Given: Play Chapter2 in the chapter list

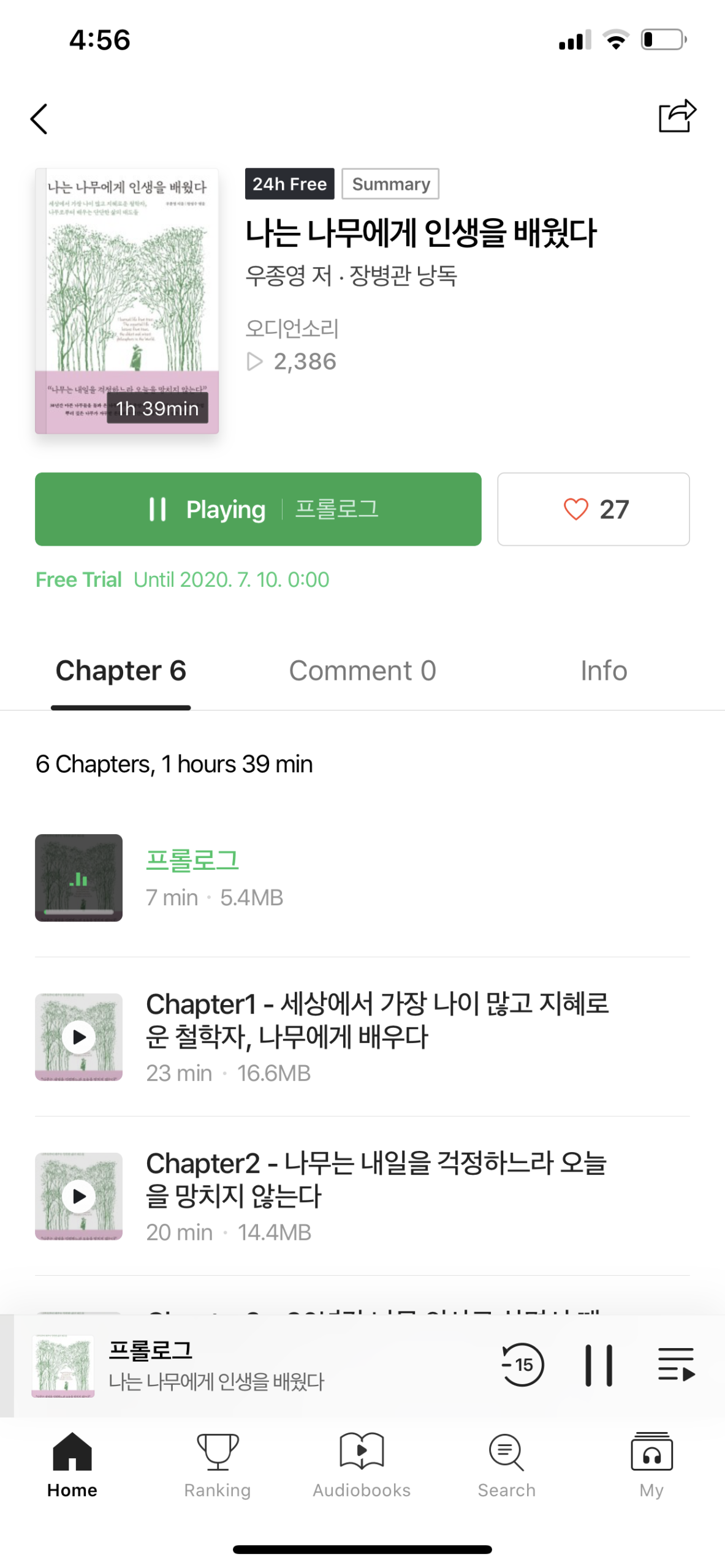Looking at the screenshot, I should (79, 1196).
